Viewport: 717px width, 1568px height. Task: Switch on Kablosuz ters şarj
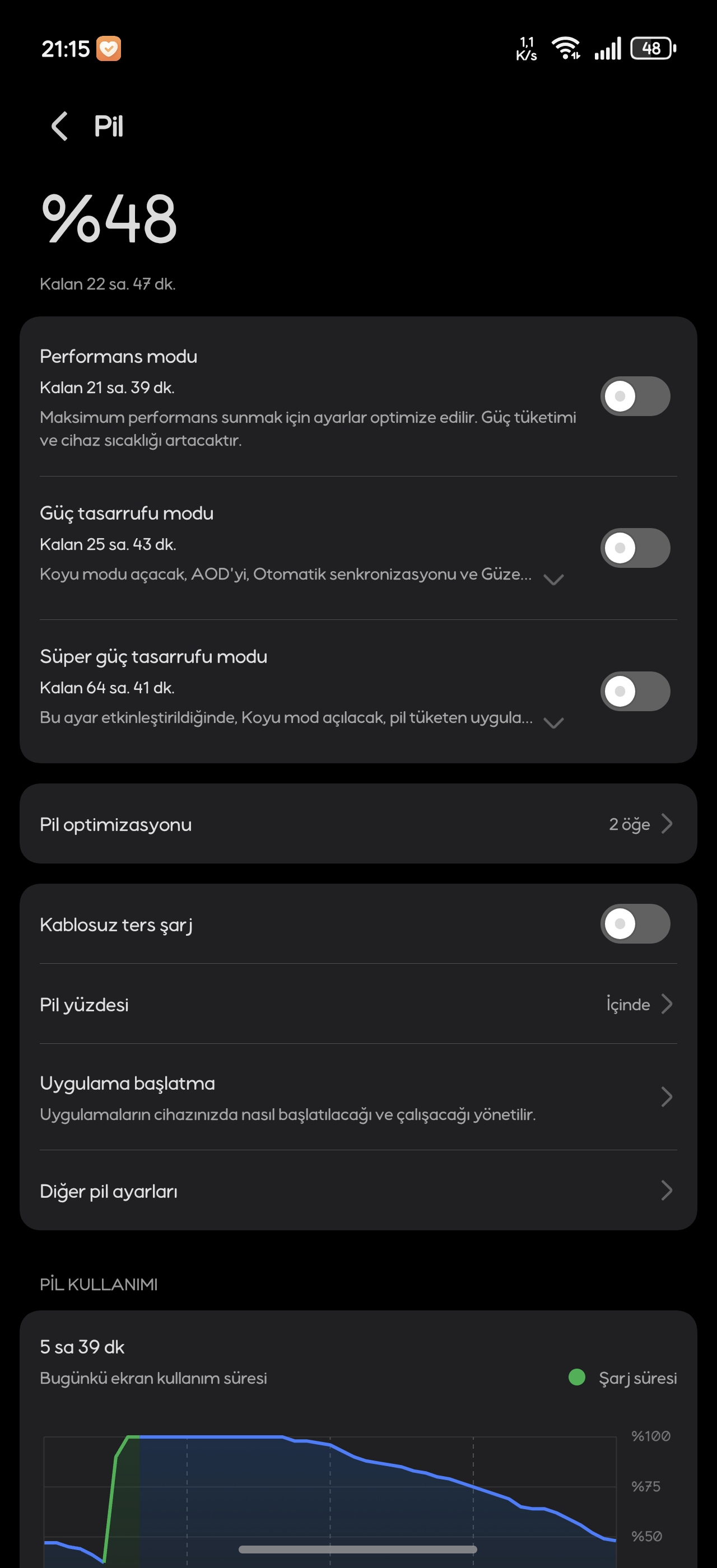coord(635,924)
